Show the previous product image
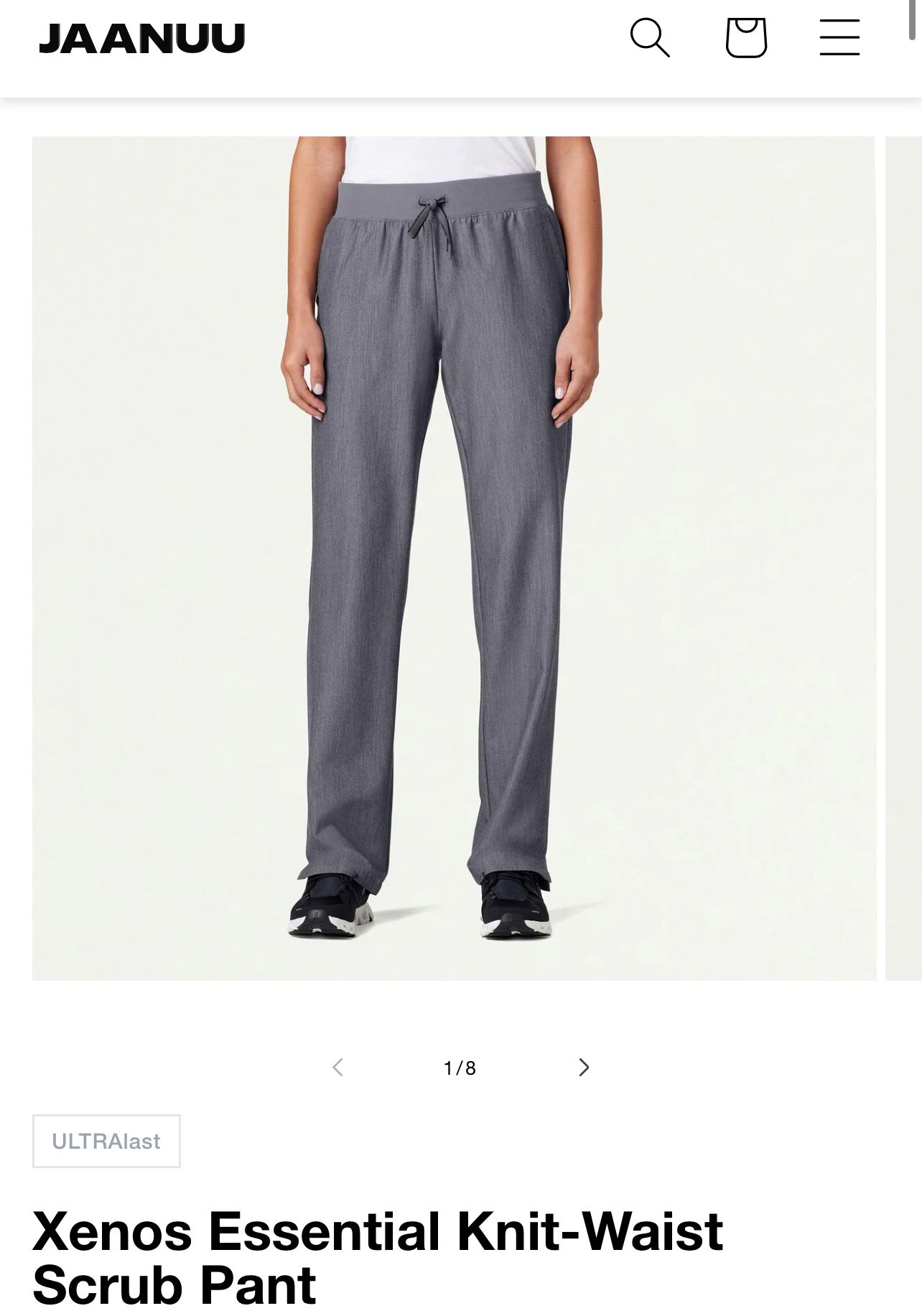Viewport: 922px width, 1316px height. pos(337,1068)
